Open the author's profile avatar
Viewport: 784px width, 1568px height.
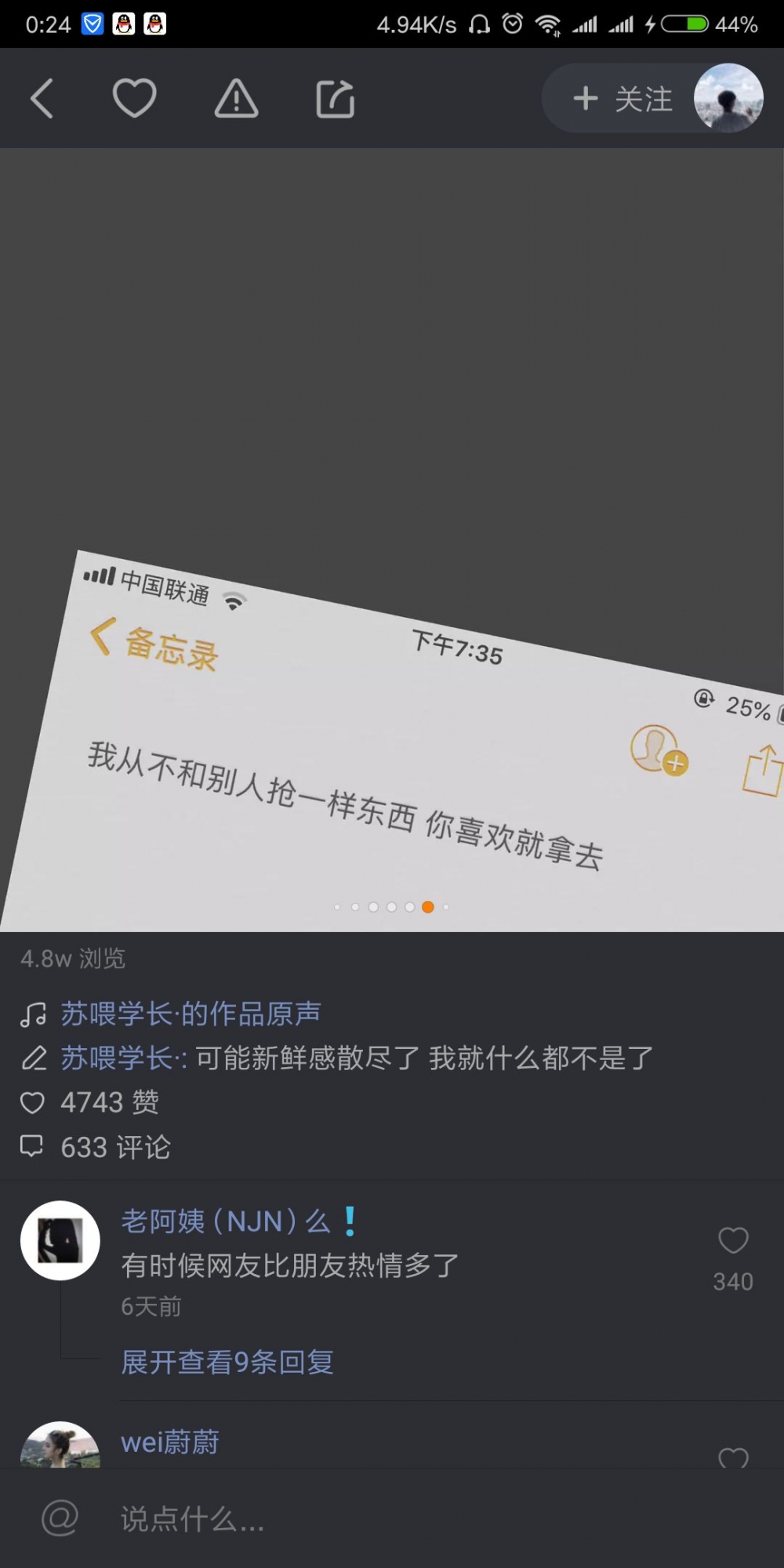[728, 98]
